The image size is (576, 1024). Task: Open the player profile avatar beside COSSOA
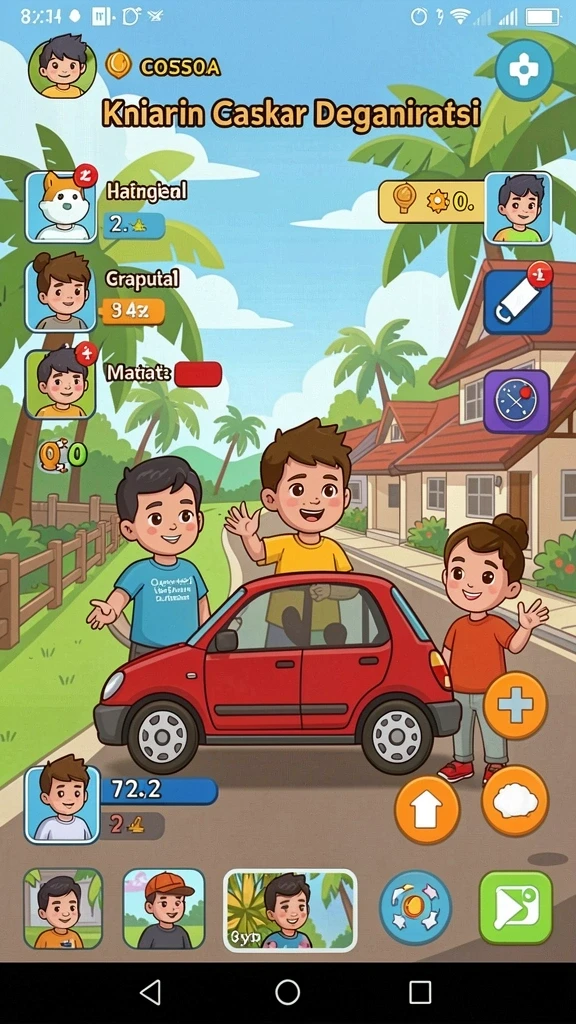point(62,67)
